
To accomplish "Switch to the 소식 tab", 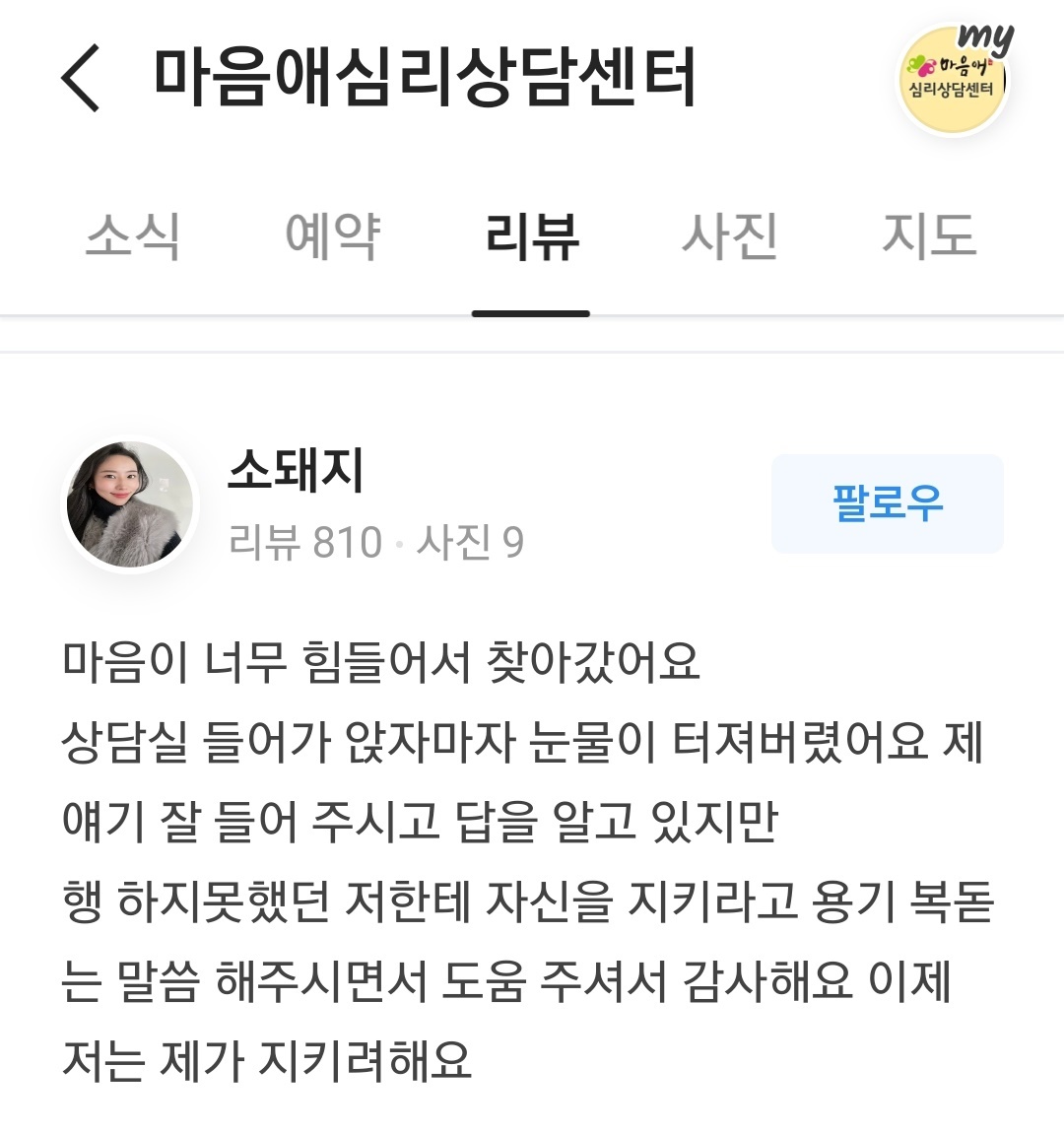I will click(x=133, y=236).
